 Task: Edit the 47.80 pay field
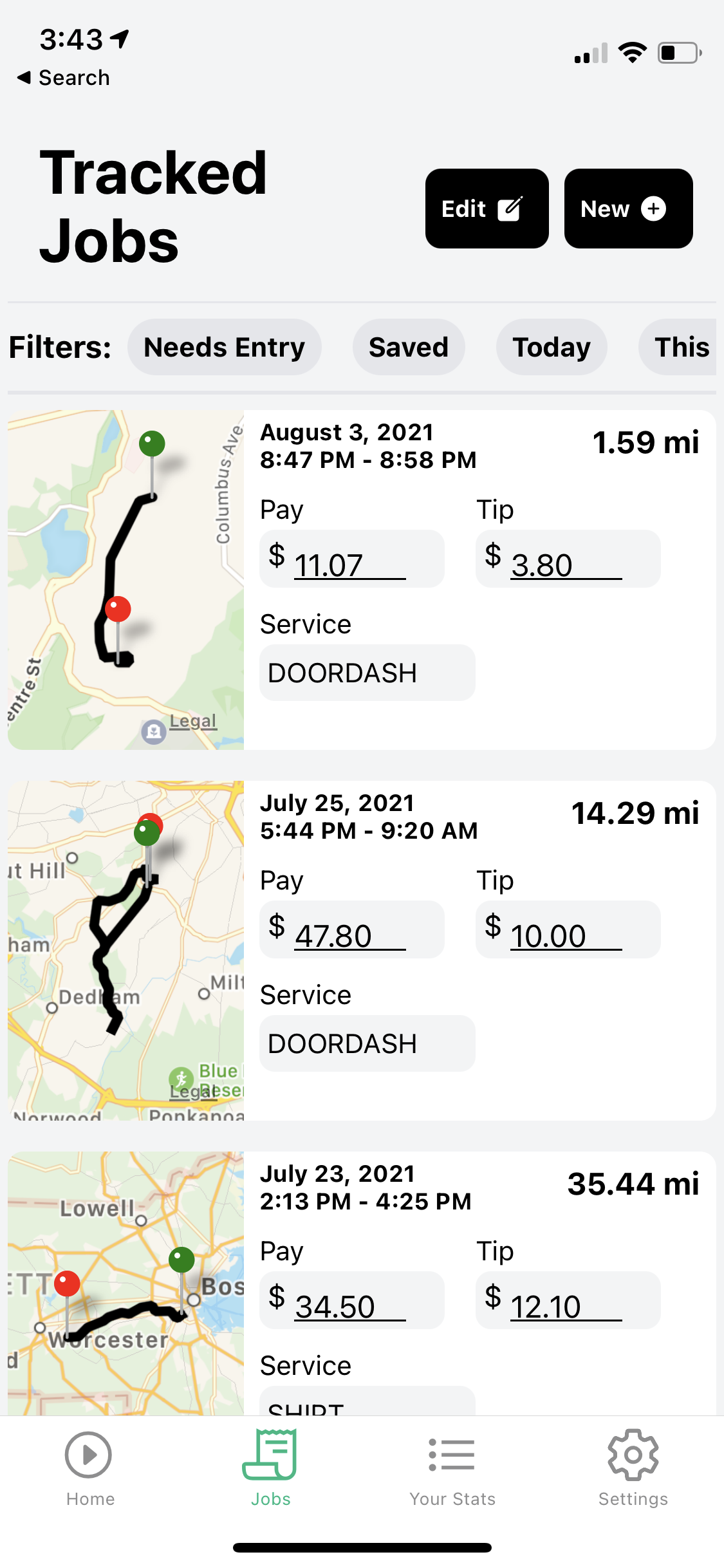coord(352,929)
